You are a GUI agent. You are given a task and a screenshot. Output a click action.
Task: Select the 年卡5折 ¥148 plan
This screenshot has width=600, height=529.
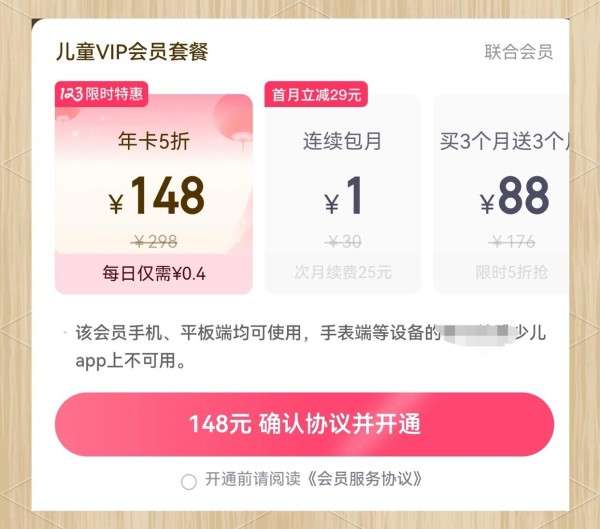click(x=154, y=195)
